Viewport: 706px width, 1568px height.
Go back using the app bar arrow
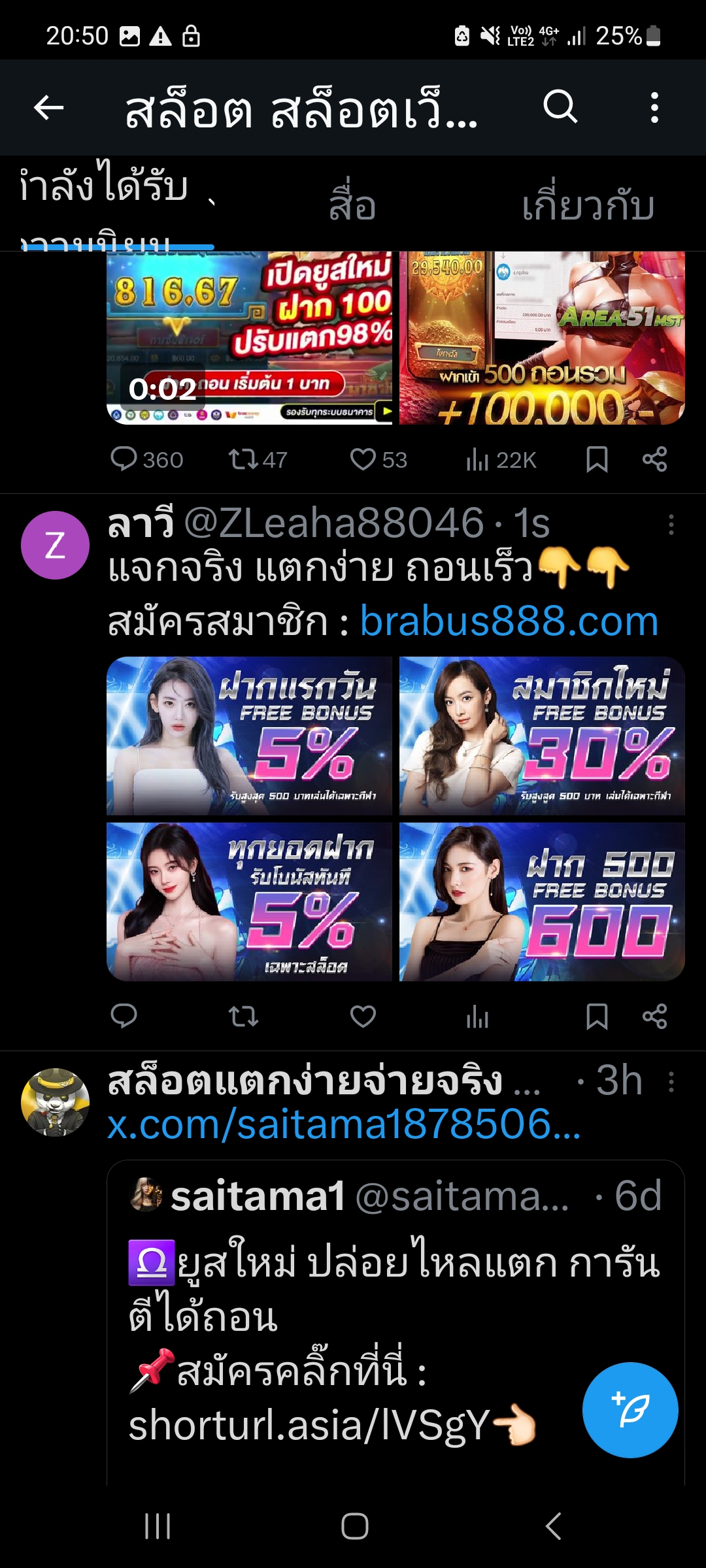tap(49, 108)
